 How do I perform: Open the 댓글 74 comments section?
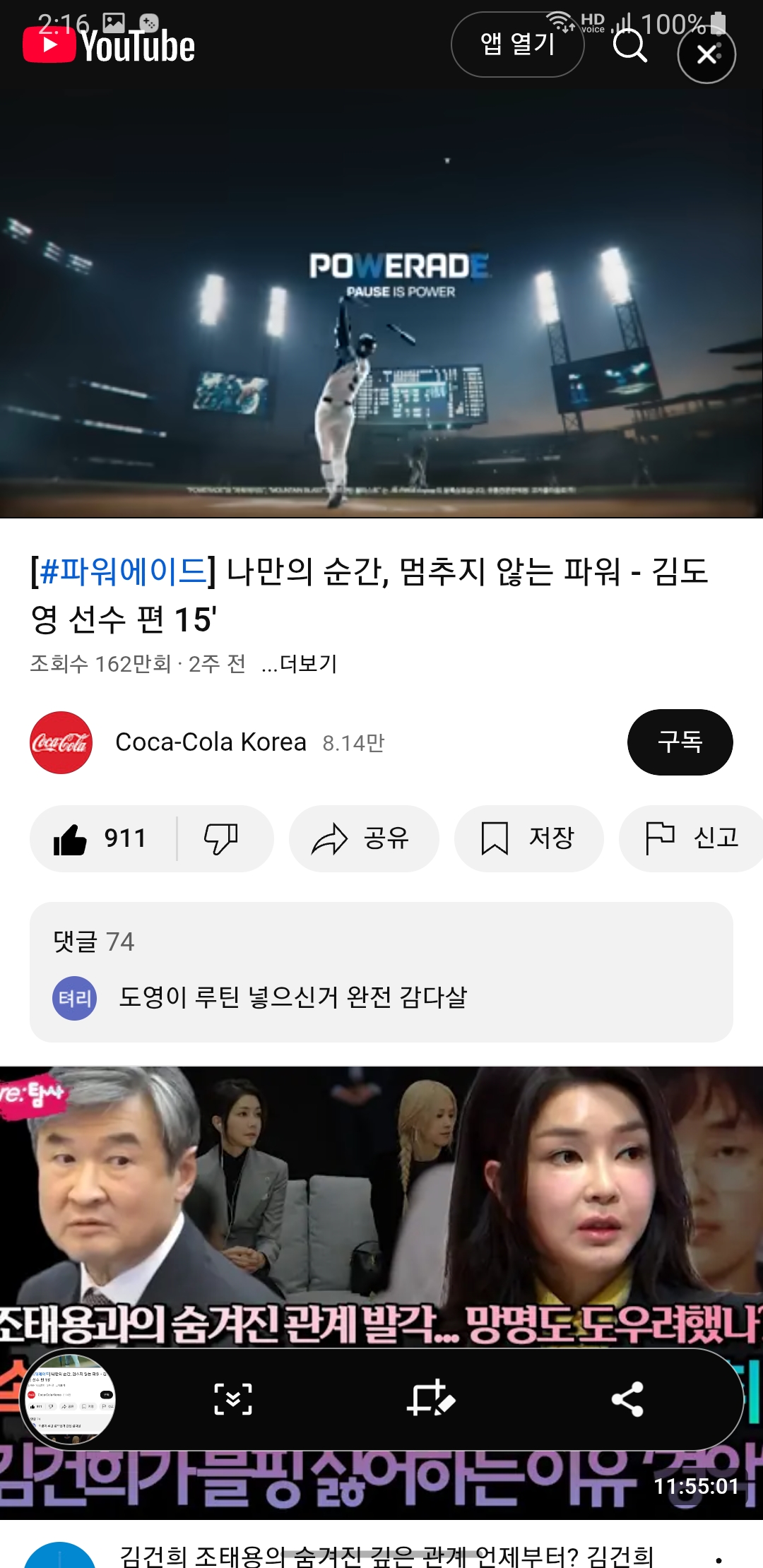381,971
